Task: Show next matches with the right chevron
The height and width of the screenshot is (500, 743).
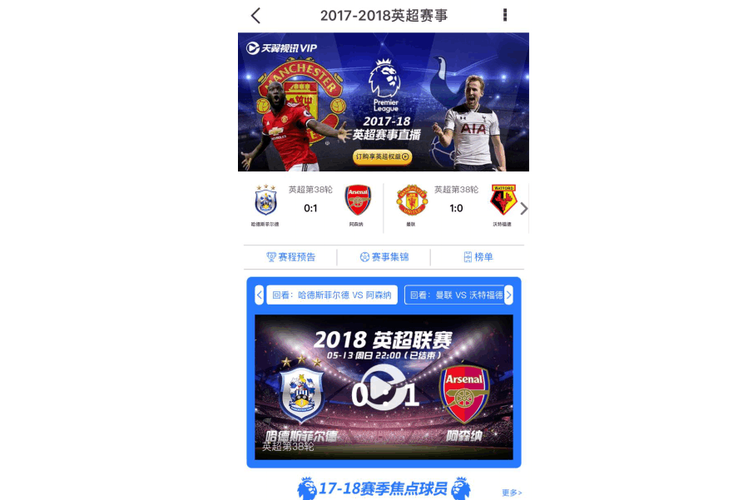Action: [x=523, y=208]
